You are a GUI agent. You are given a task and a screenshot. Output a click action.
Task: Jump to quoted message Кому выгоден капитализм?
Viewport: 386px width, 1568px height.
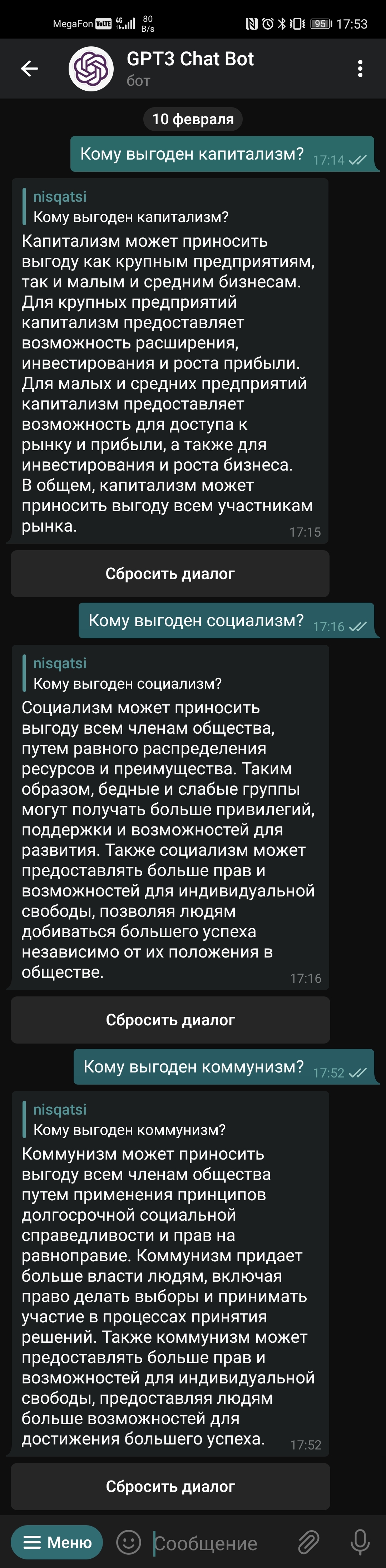(130, 207)
